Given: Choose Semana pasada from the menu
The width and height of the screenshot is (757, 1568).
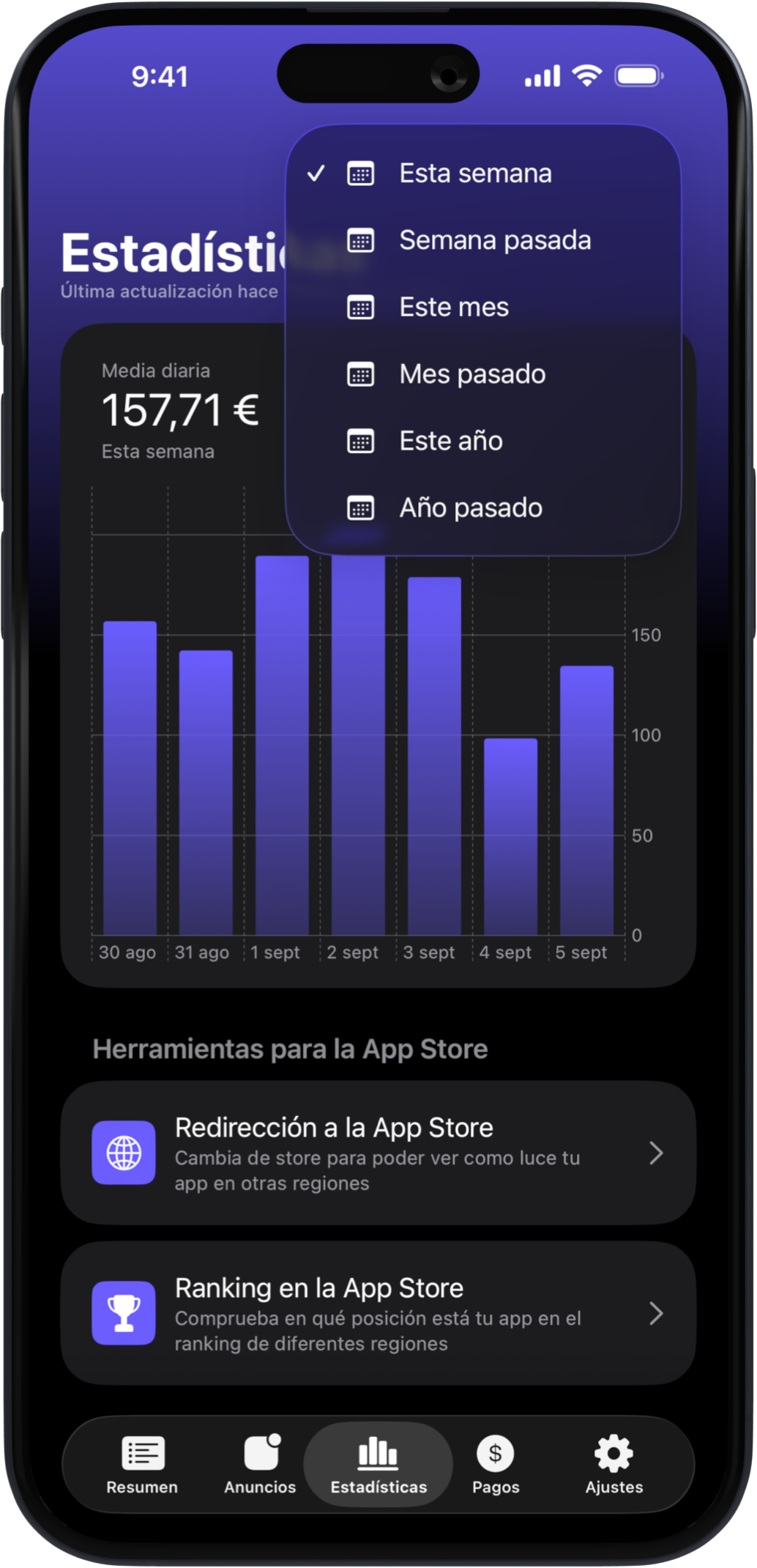Looking at the screenshot, I should [x=494, y=240].
